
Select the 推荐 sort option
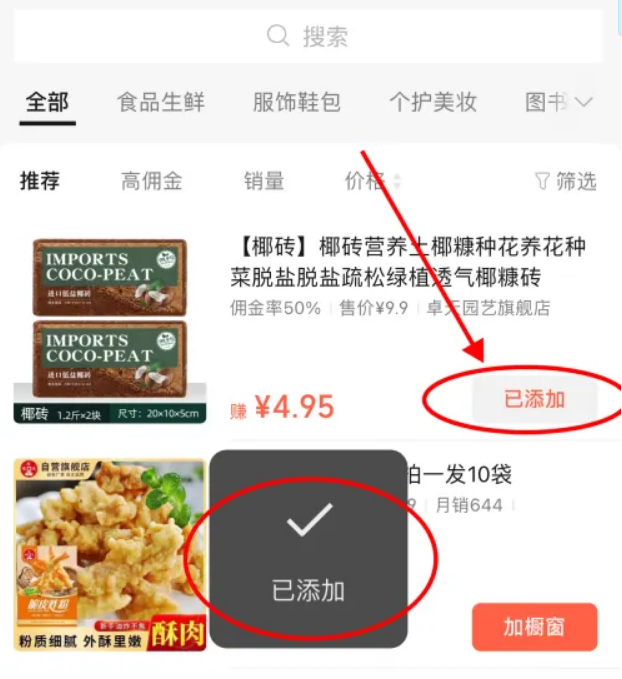click(40, 181)
